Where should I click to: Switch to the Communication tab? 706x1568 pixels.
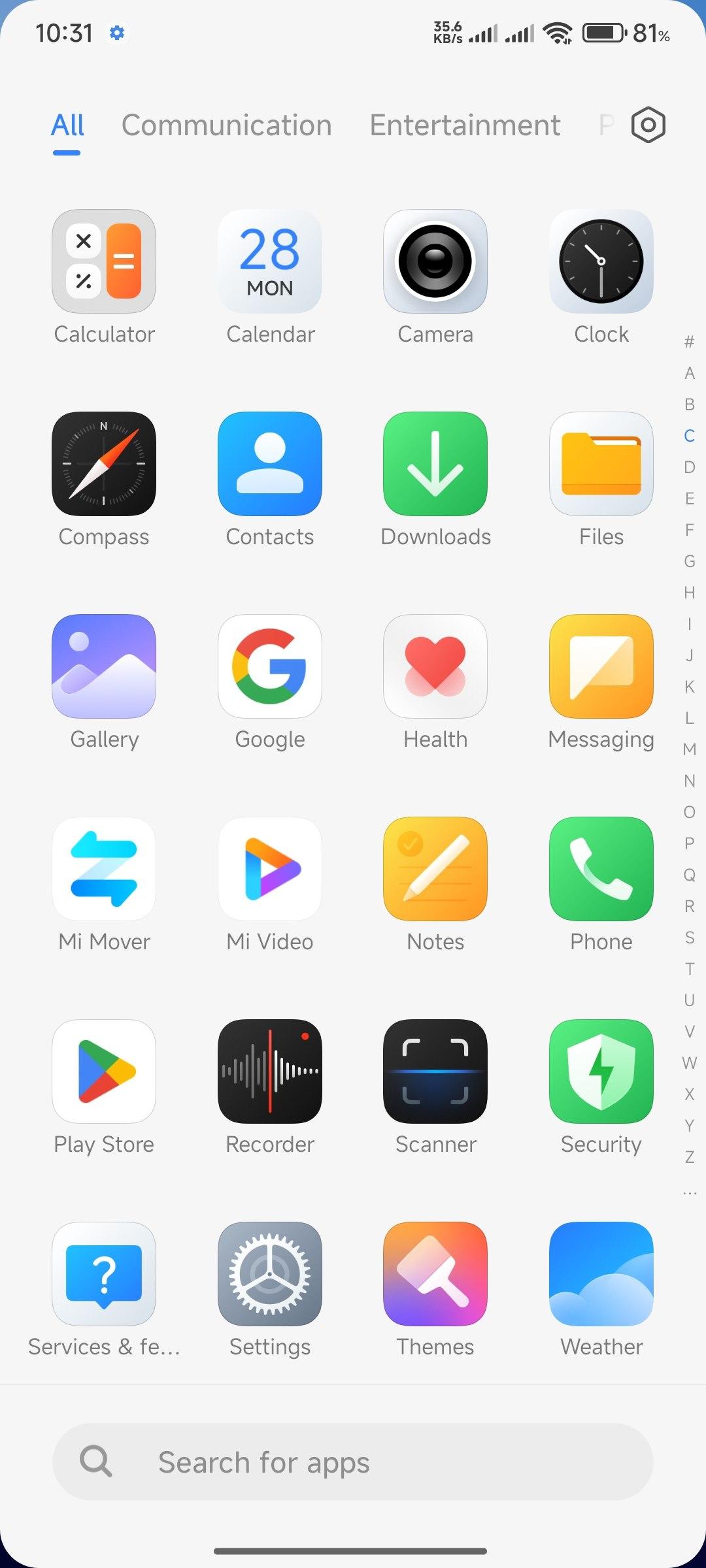227,125
